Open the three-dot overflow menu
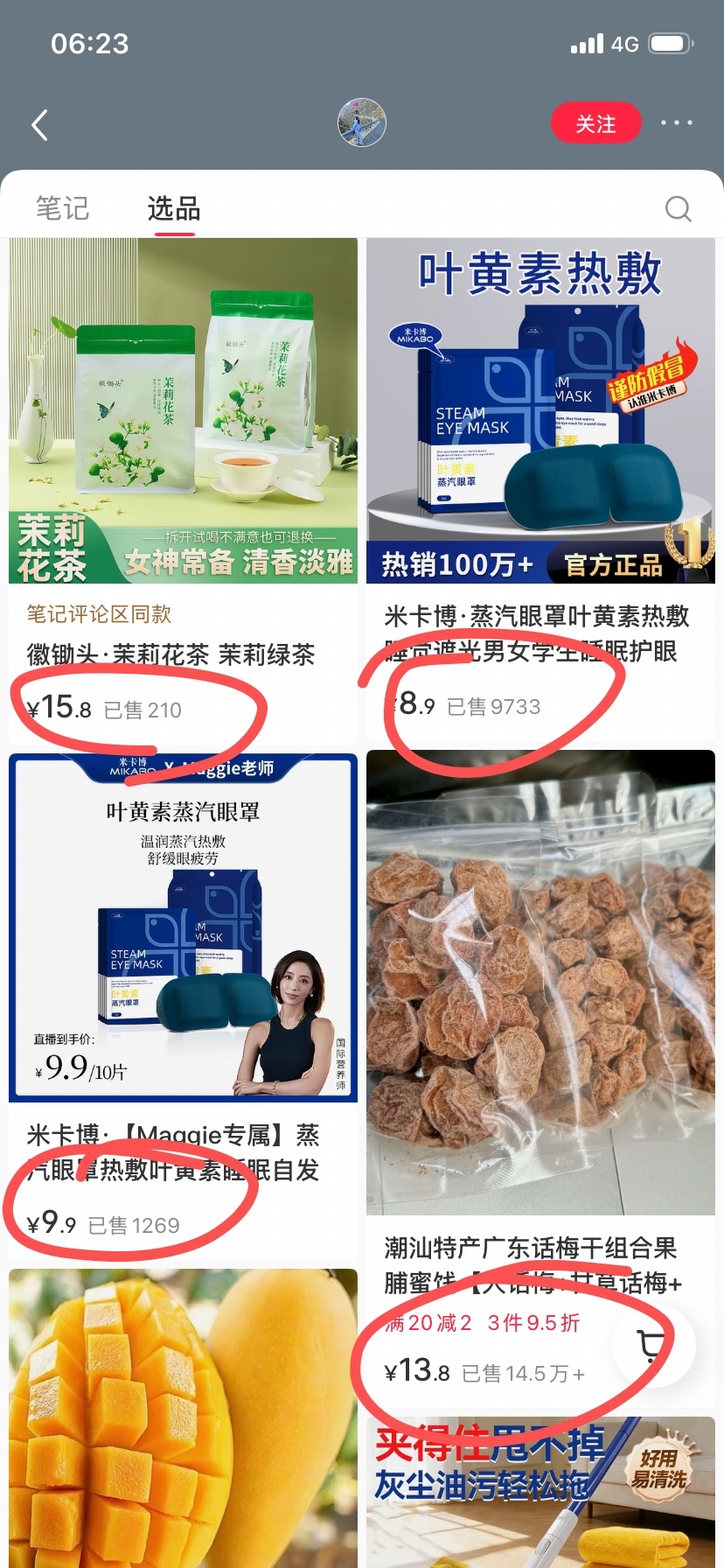Screen dimensions: 724x1568 (x=677, y=123)
